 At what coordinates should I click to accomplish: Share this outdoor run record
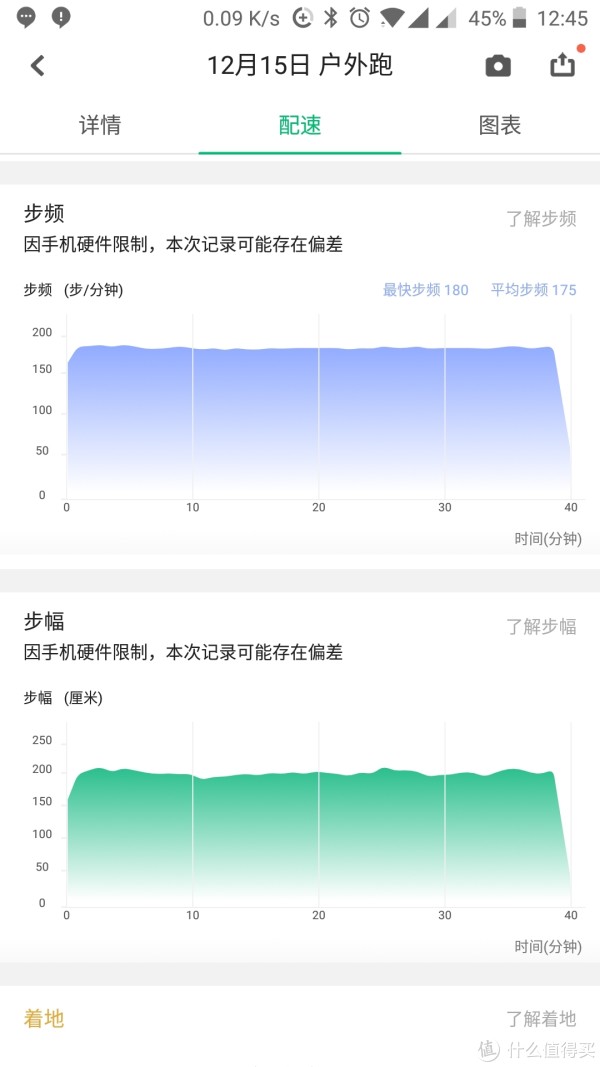(x=563, y=65)
